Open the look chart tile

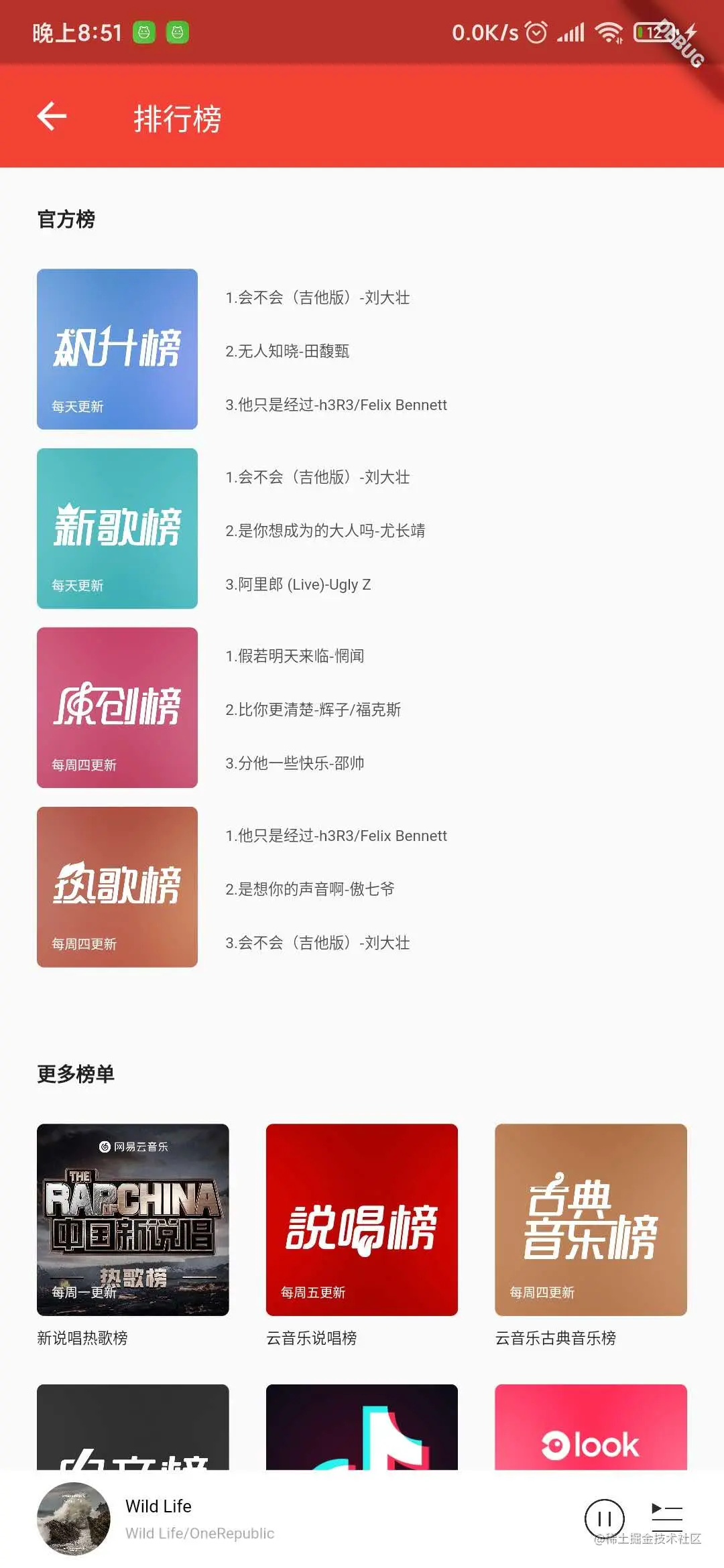click(x=591, y=1427)
